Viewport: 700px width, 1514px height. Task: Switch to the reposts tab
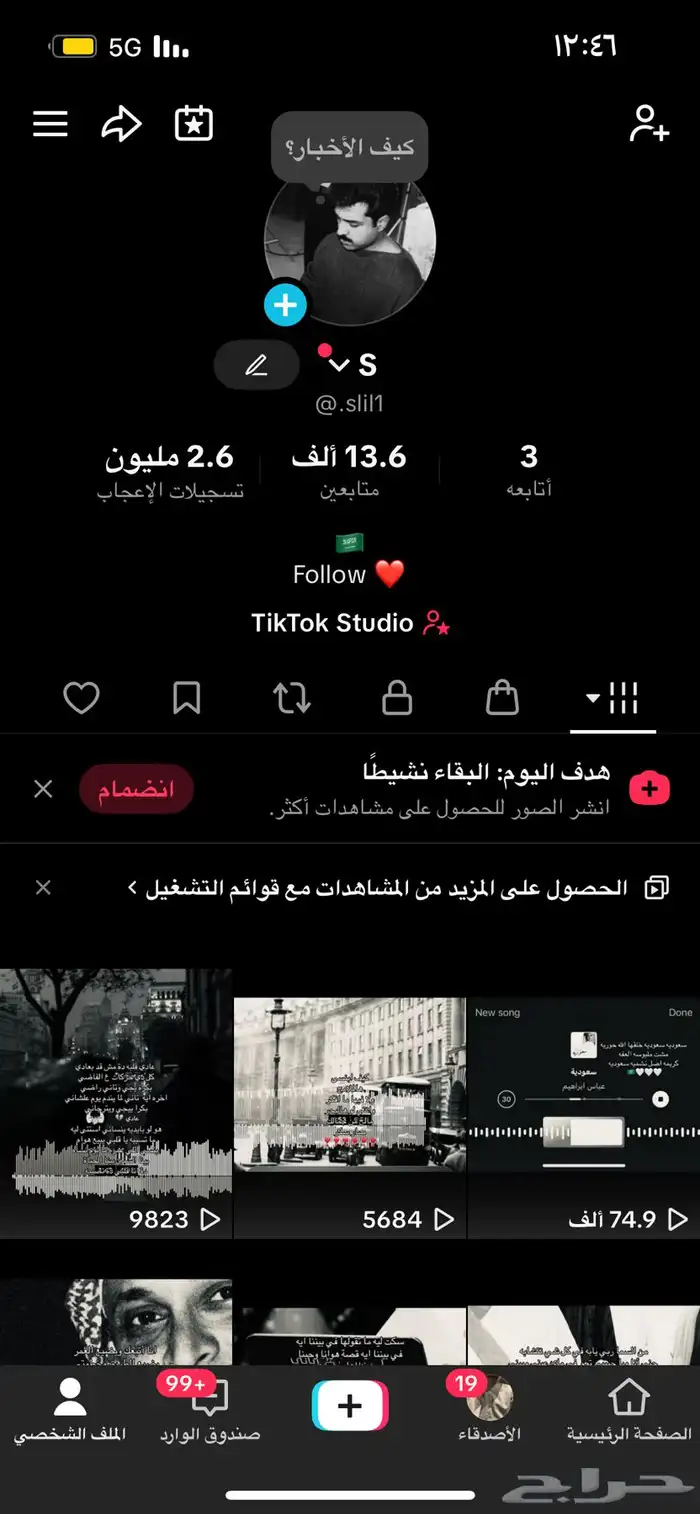click(x=292, y=698)
